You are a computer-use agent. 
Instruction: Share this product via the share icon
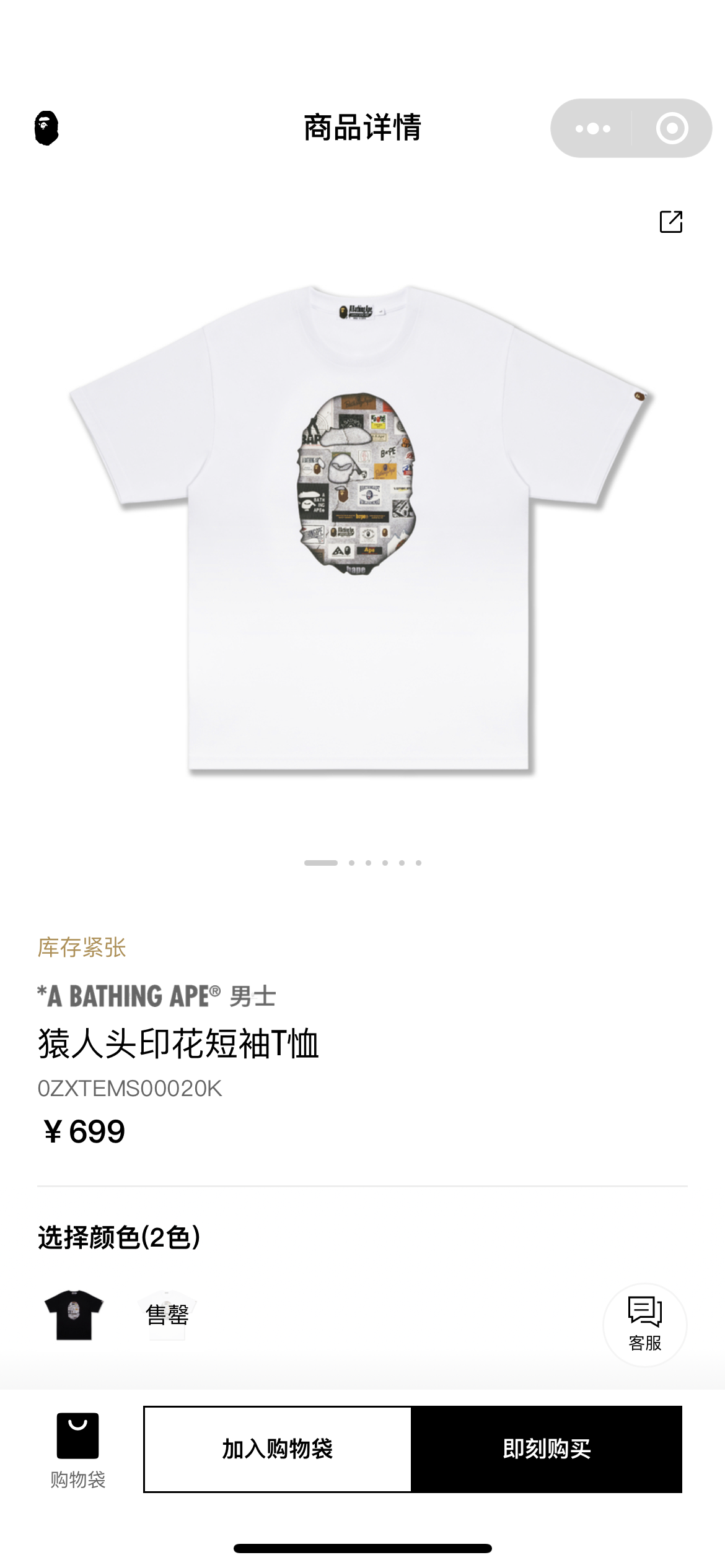pyautogui.click(x=671, y=222)
